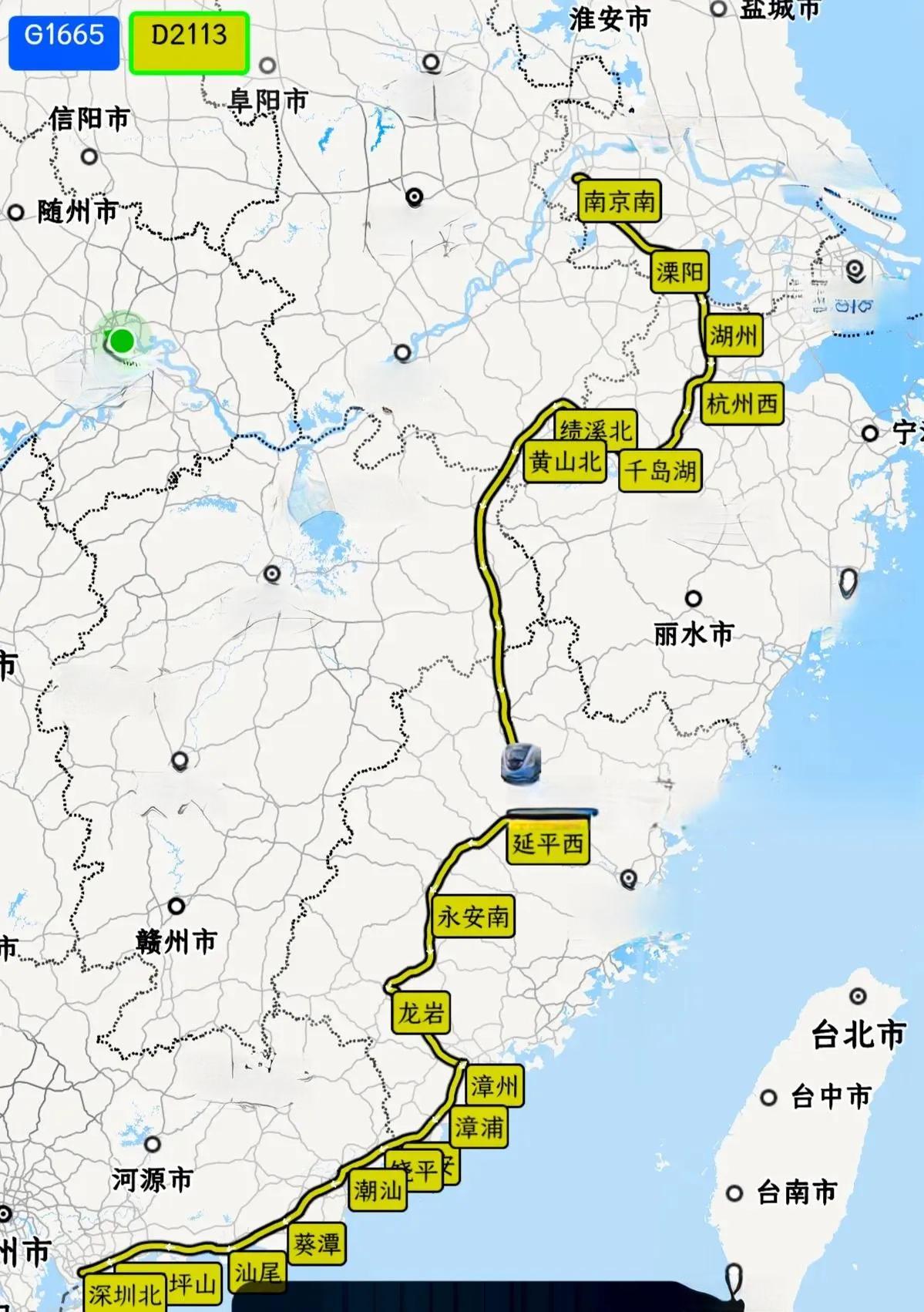Tap the 湖州 station marker
Screen dimensions: 924x1312
(734, 335)
